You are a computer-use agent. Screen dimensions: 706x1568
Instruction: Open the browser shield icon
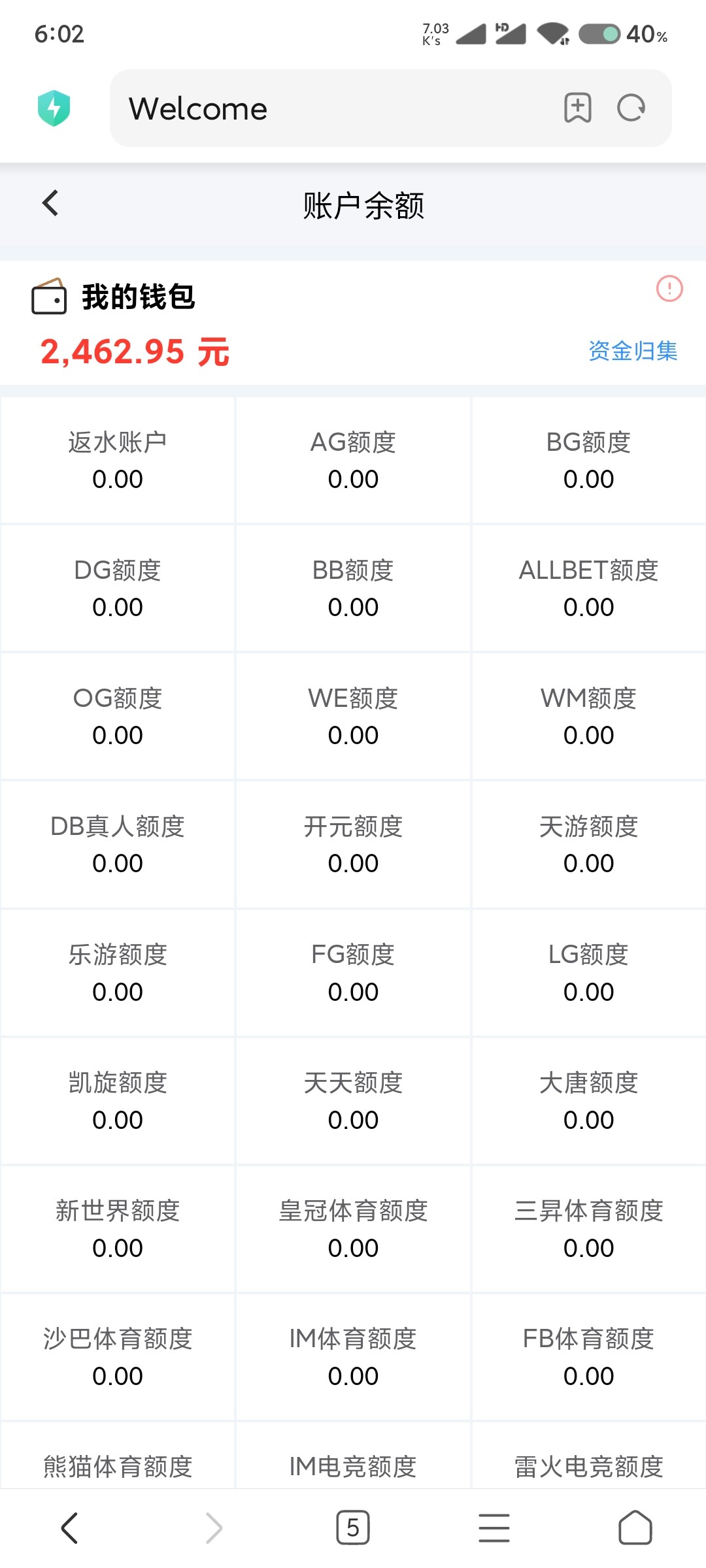point(54,108)
